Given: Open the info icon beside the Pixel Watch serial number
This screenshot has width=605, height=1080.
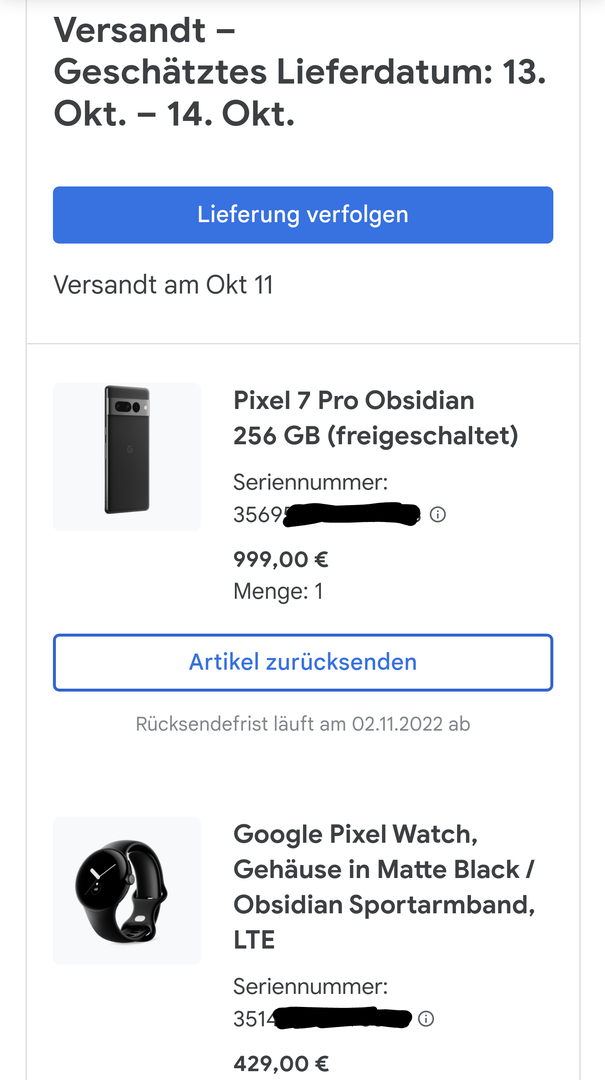Looking at the screenshot, I should [426, 1019].
